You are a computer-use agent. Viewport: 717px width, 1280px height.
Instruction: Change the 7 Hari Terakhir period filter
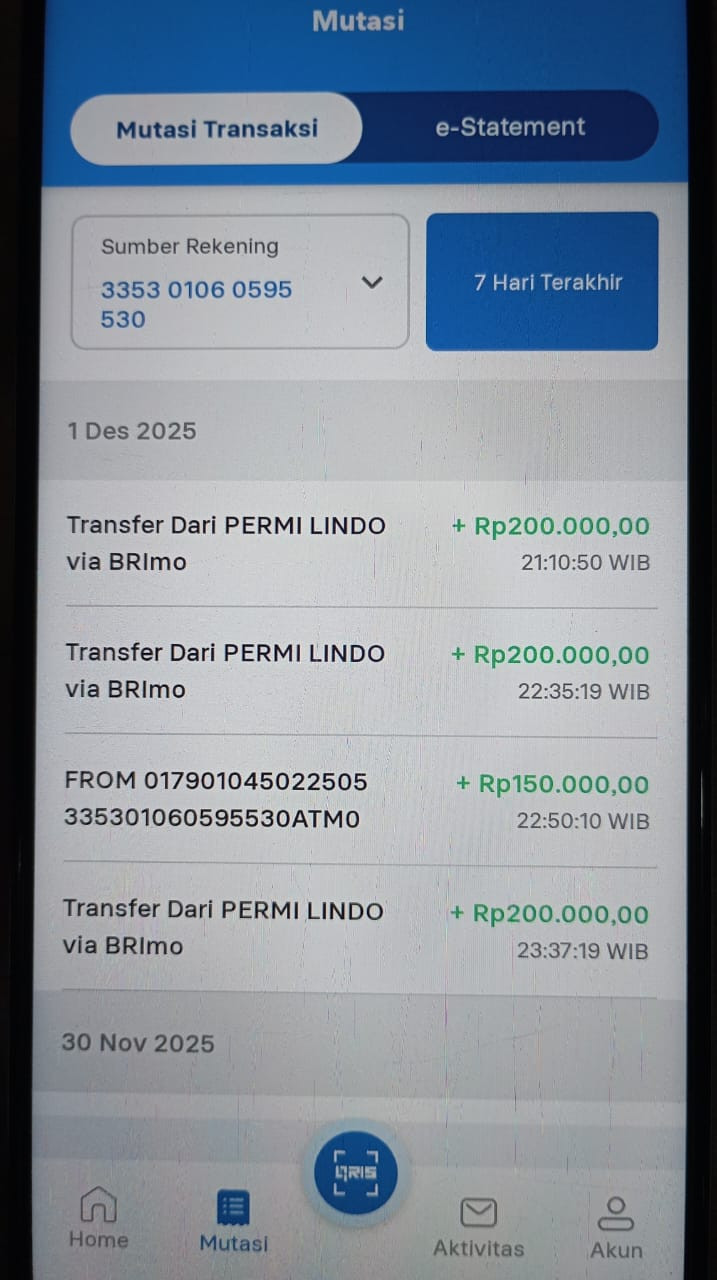[542, 282]
